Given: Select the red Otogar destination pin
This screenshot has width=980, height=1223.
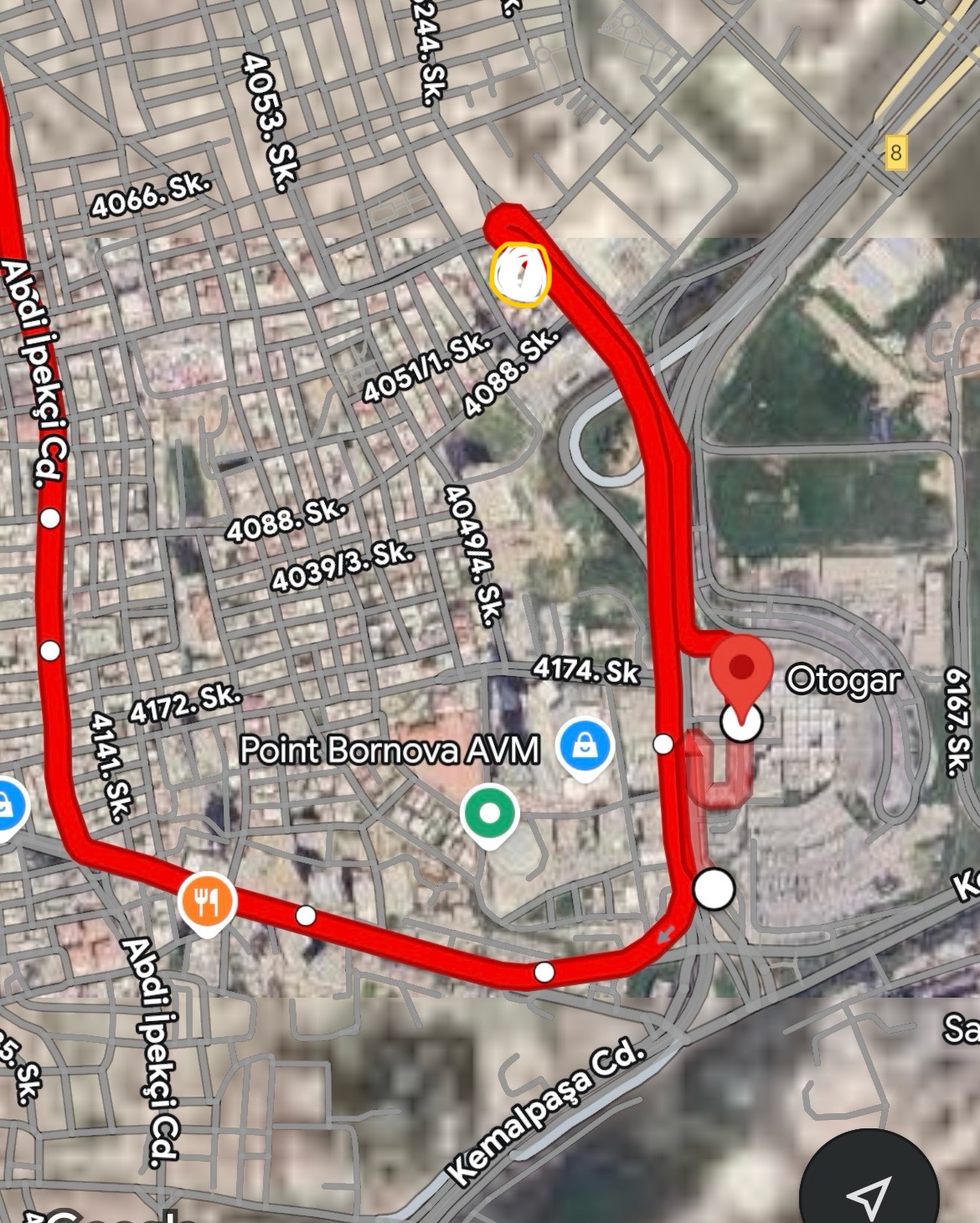Looking at the screenshot, I should (740, 668).
